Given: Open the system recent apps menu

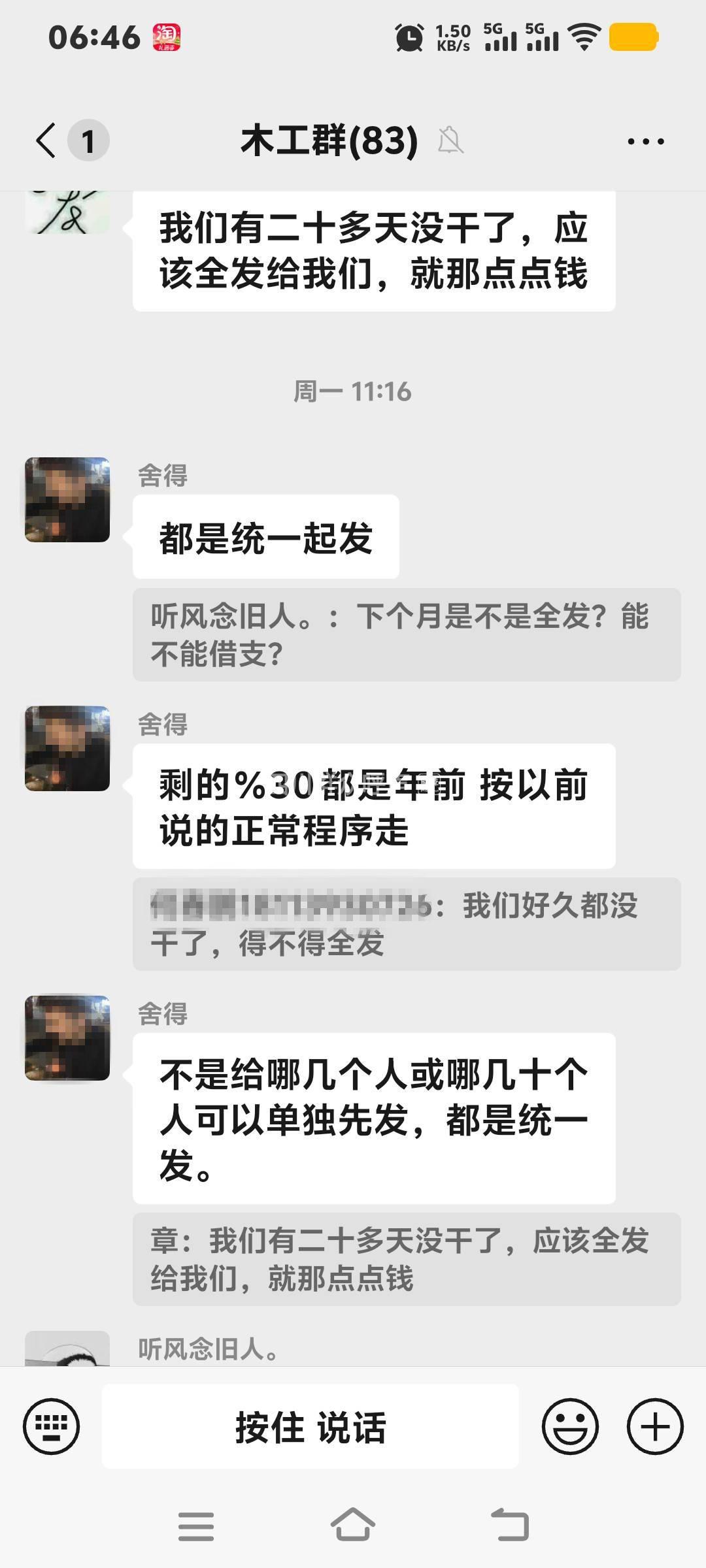Looking at the screenshot, I should coord(196,1526).
